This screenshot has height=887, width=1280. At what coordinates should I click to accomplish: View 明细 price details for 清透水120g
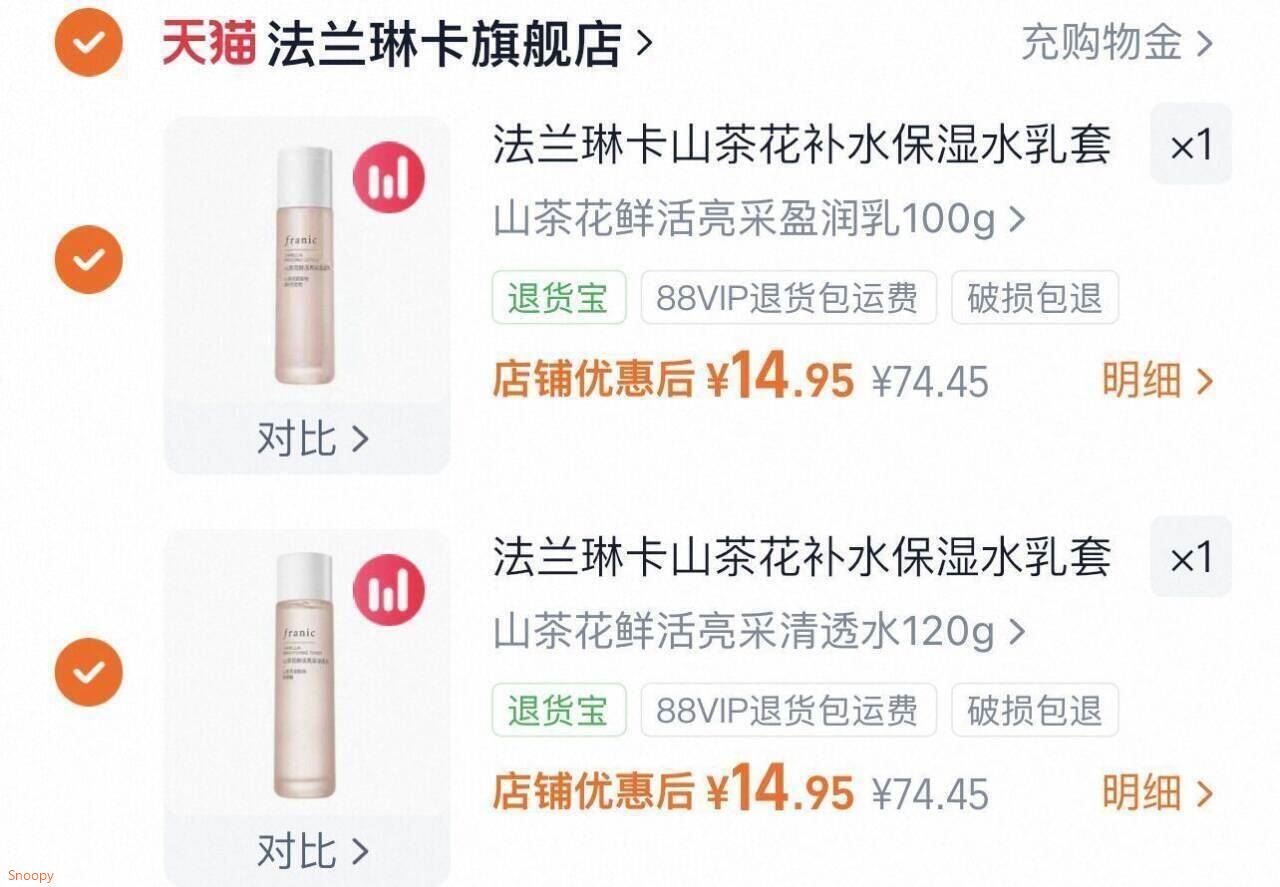click(x=1157, y=793)
